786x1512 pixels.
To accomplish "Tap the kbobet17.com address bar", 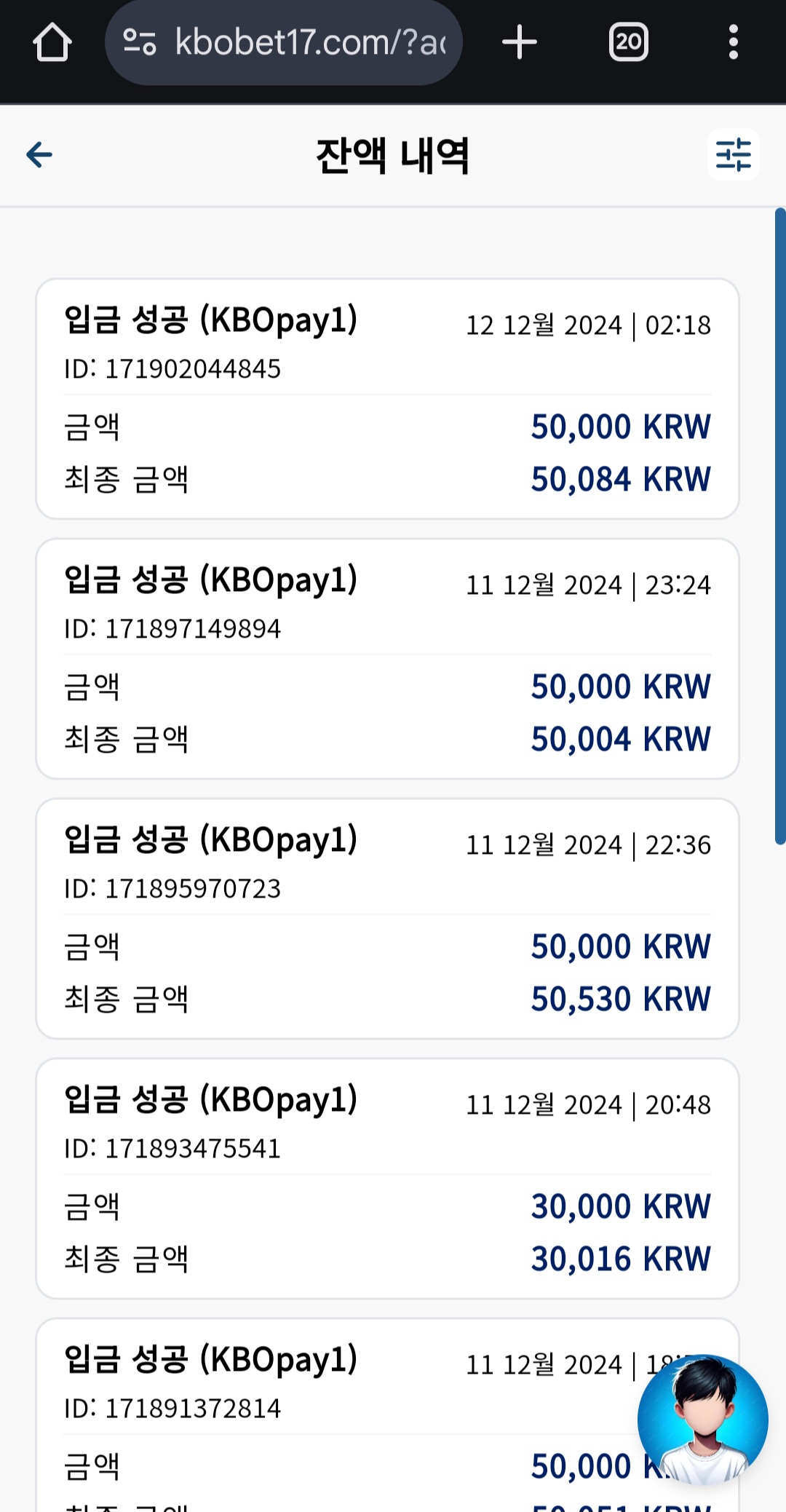I will click(x=284, y=42).
